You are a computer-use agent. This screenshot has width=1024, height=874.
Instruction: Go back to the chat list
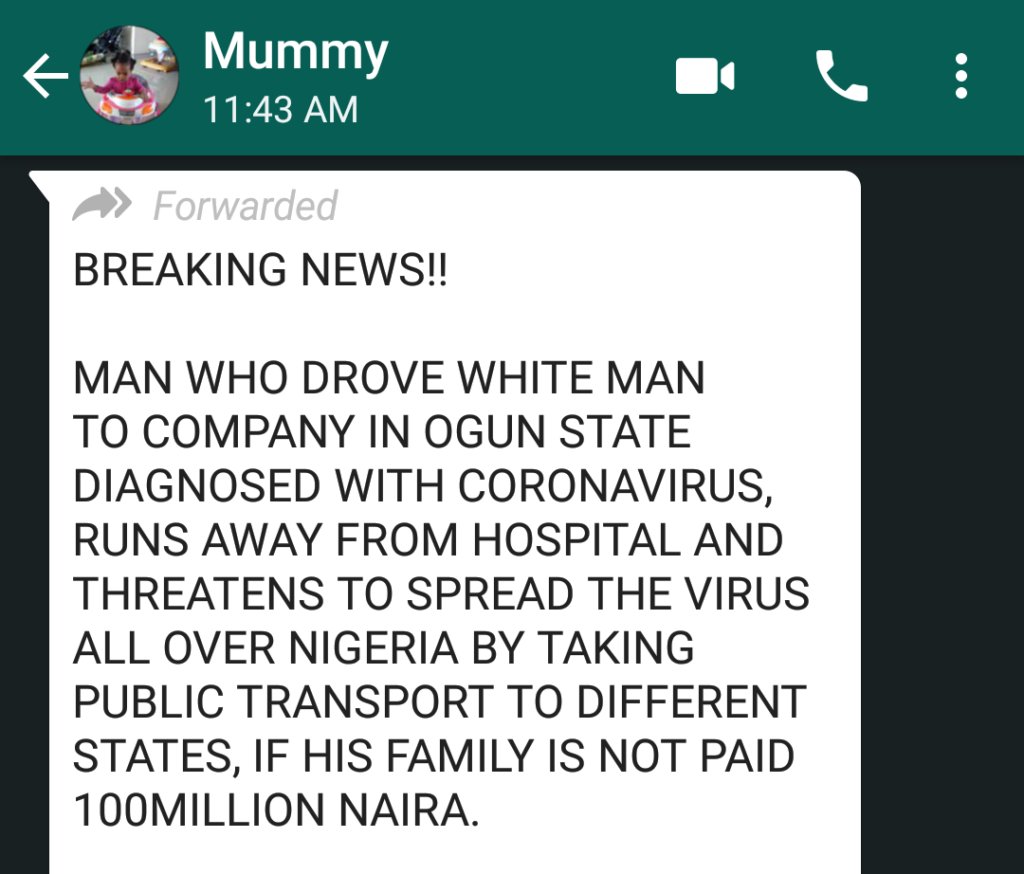[x=45, y=77]
